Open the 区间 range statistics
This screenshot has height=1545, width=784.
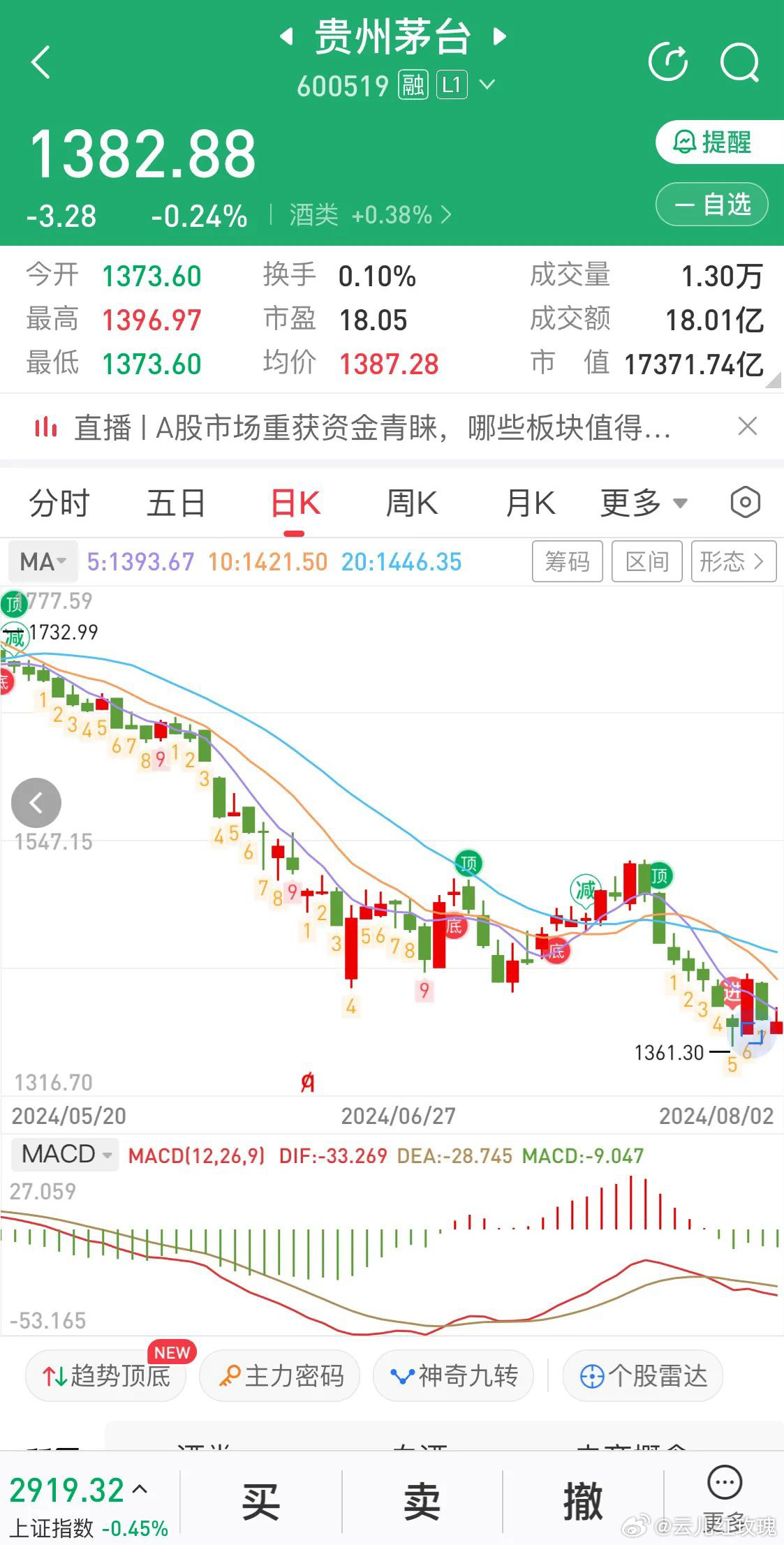[x=646, y=561]
